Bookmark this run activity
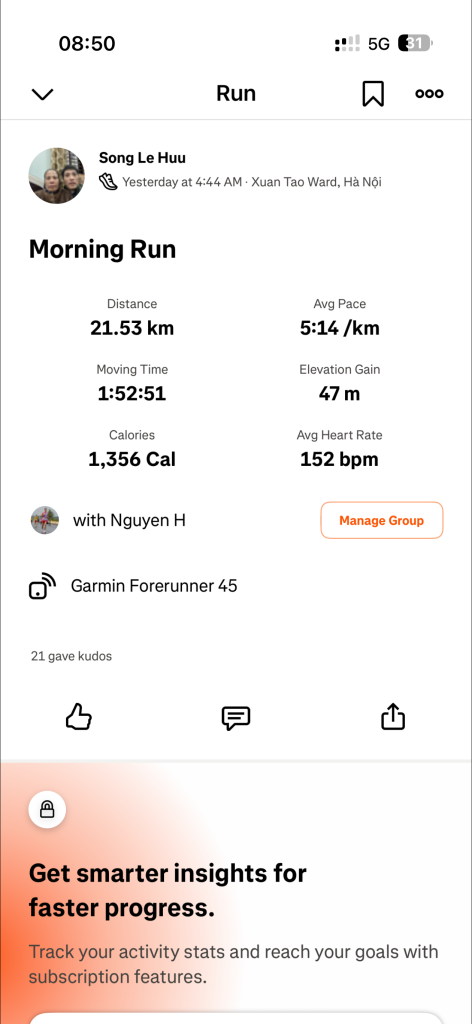 (373, 93)
